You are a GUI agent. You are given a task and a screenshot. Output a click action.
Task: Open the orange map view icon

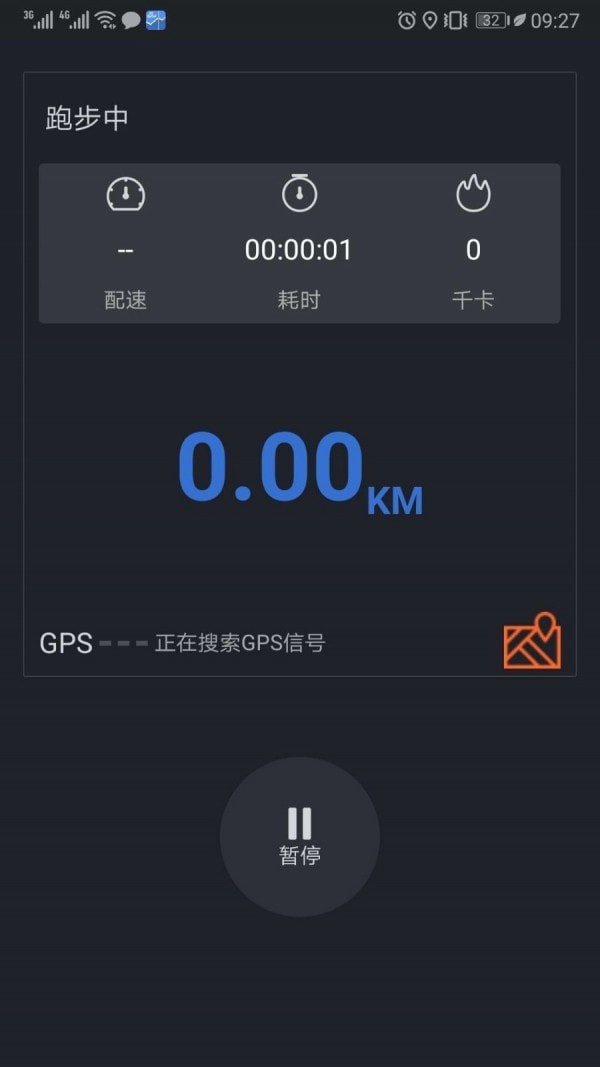click(532, 641)
